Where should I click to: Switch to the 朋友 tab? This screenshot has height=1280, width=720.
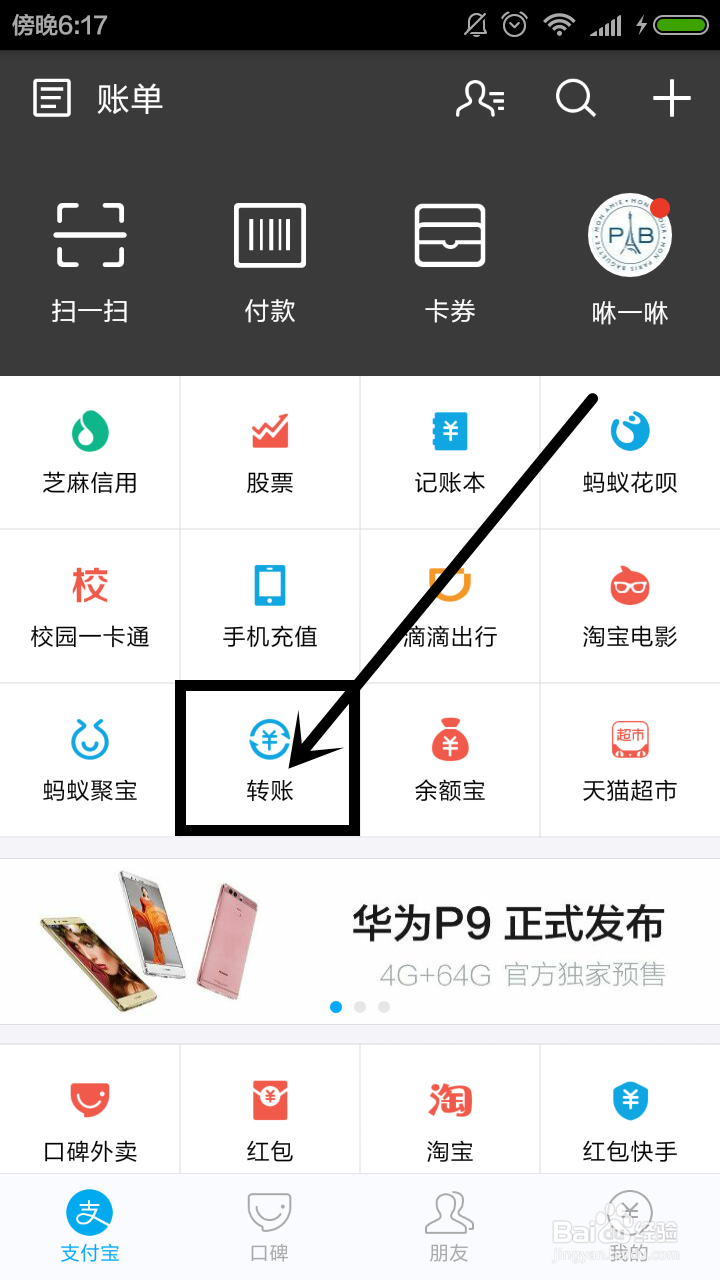tap(450, 1226)
